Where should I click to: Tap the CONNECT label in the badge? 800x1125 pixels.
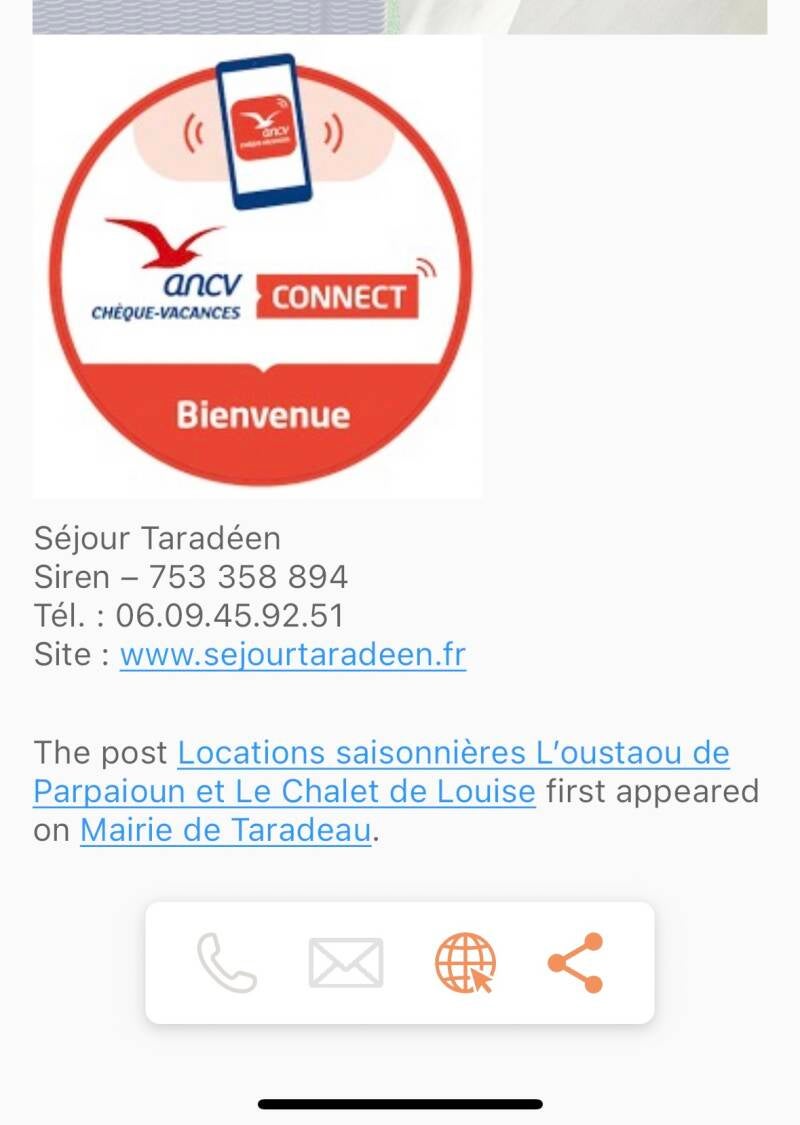click(x=340, y=296)
